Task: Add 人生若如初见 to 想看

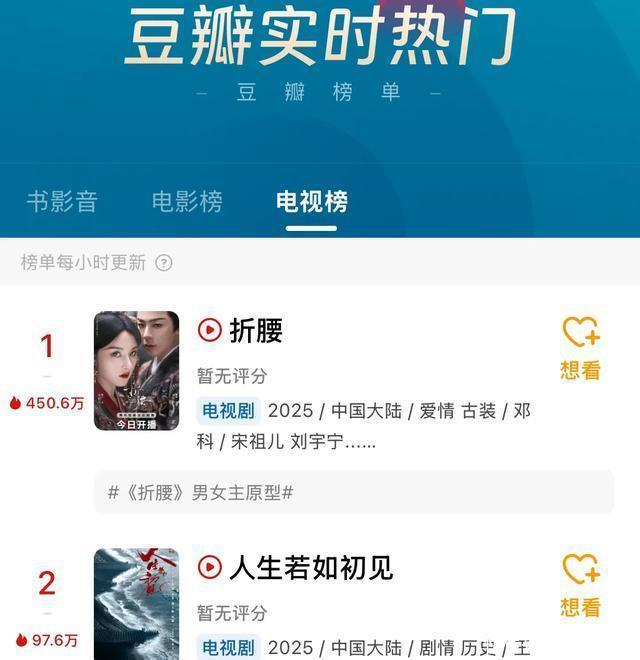Action: (x=580, y=585)
